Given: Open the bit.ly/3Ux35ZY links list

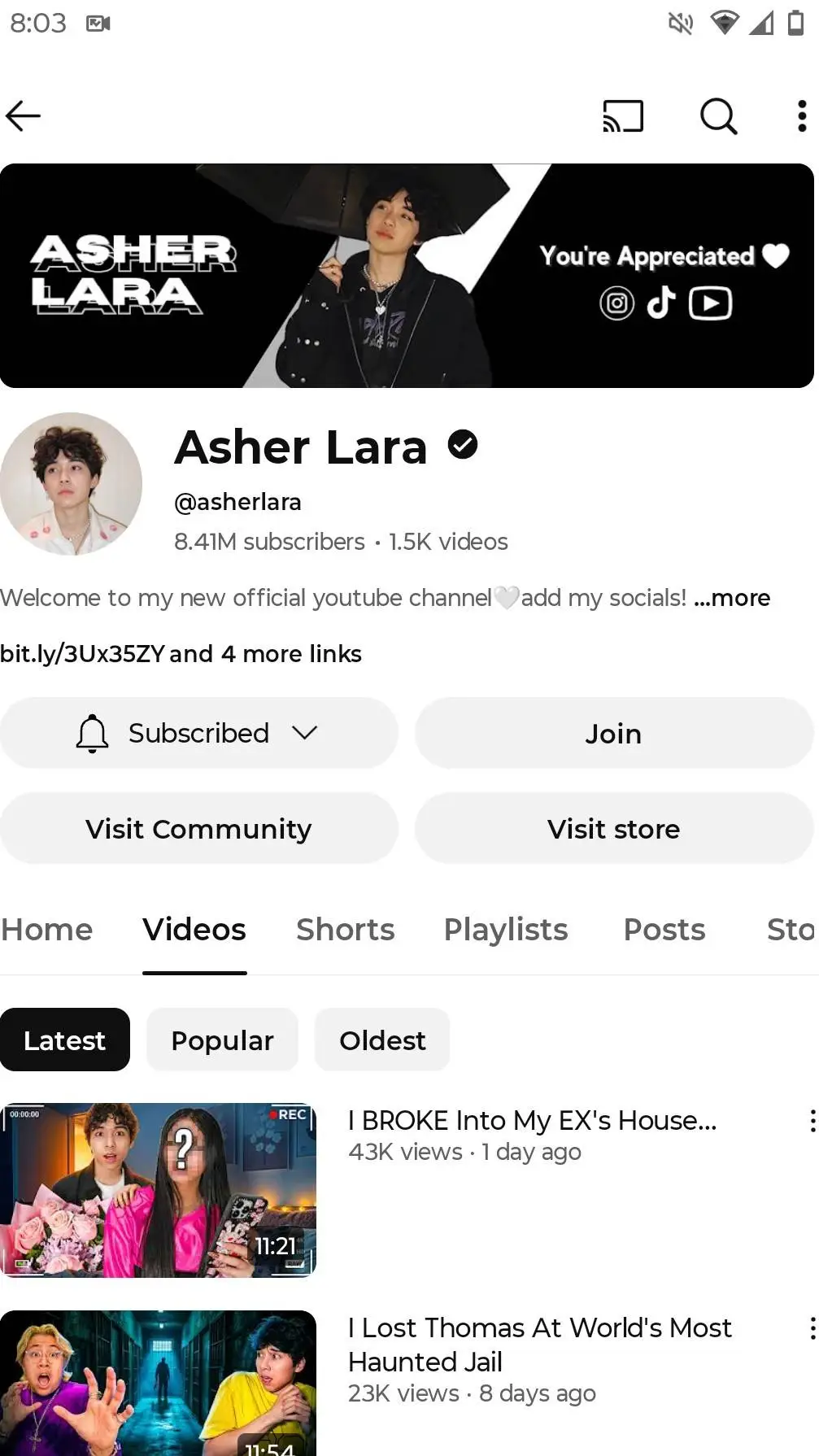Looking at the screenshot, I should (181, 654).
